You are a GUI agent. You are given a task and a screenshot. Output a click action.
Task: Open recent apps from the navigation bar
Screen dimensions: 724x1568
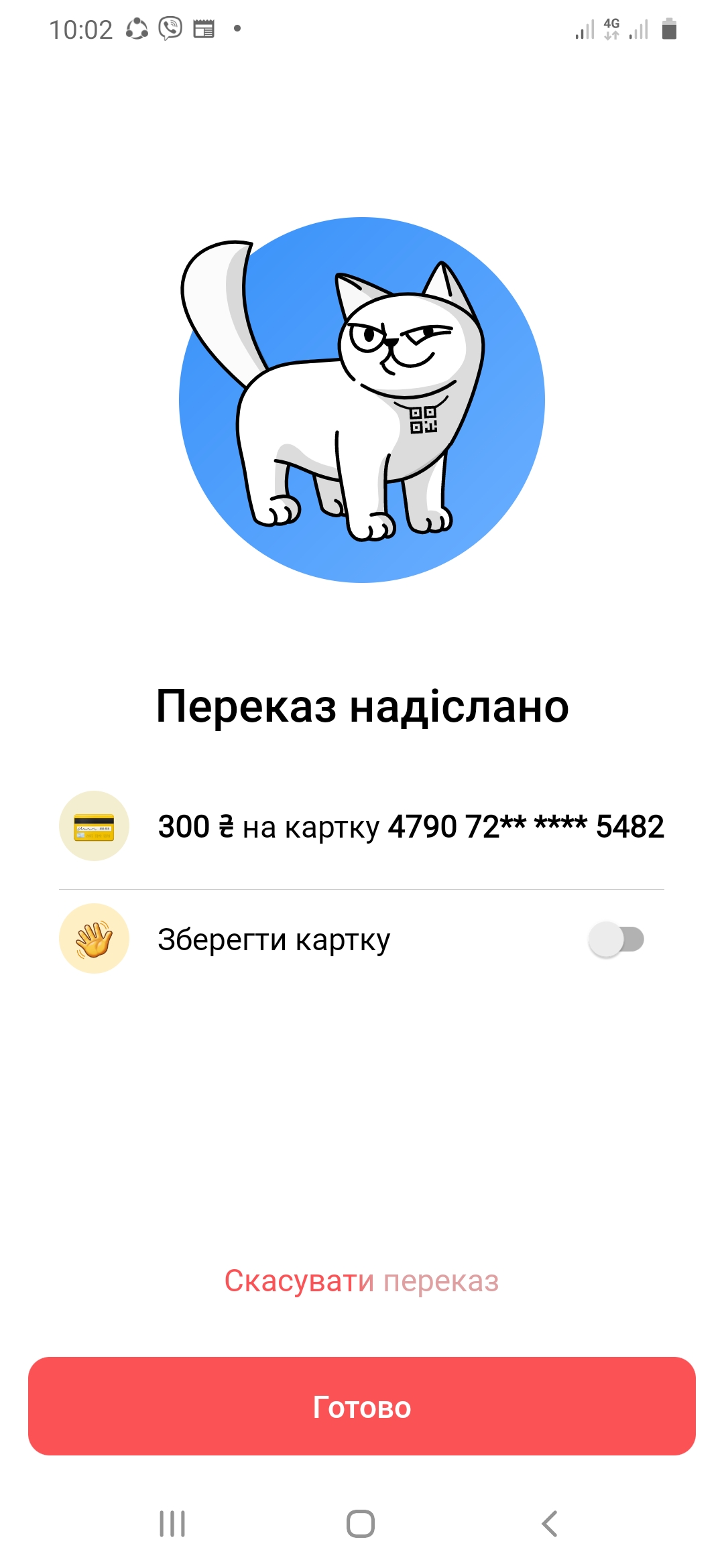tap(172, 1524)
